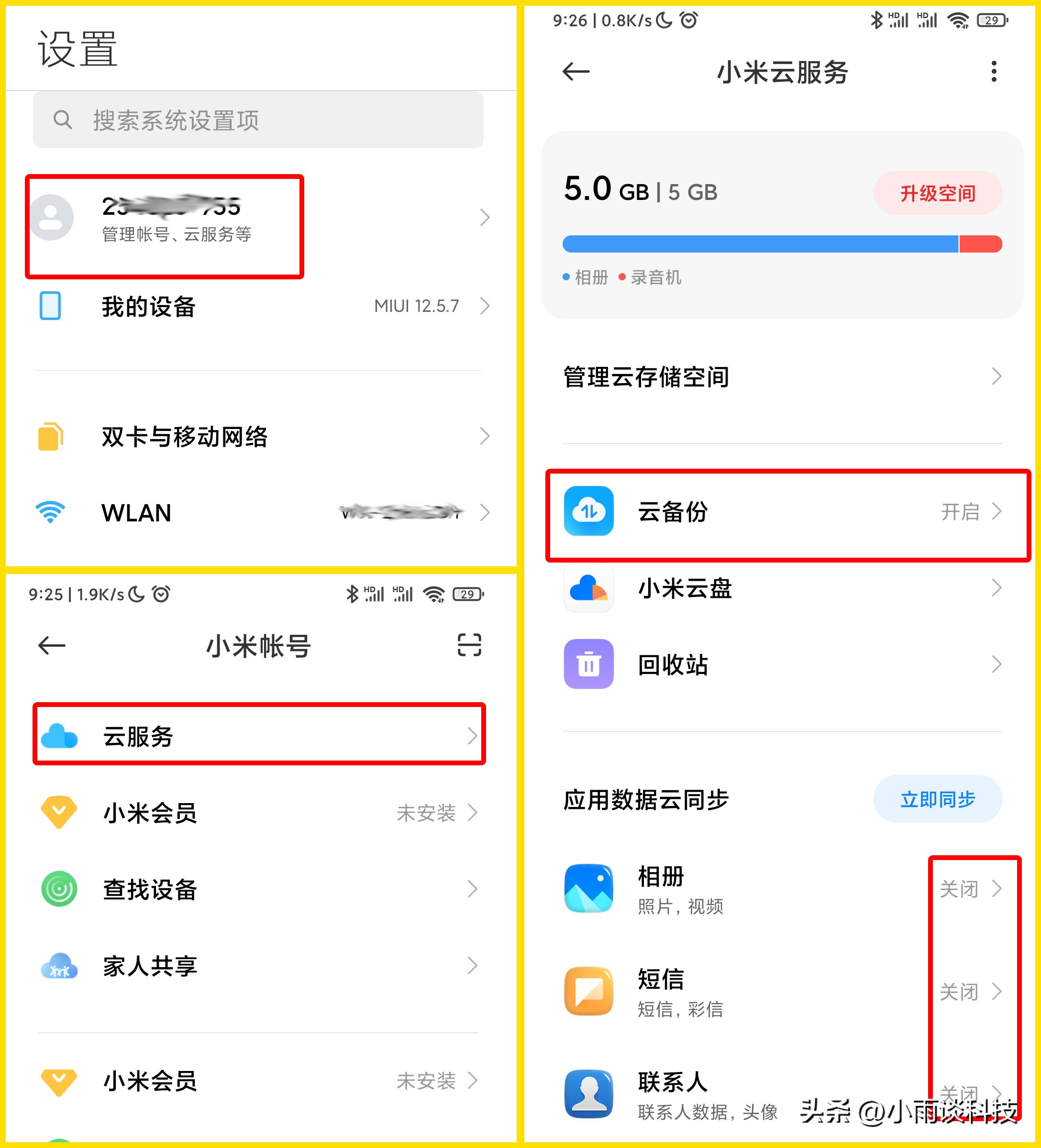
Task: Open 小米云盘 cloud drive
Action: click(x=588, y=589)
